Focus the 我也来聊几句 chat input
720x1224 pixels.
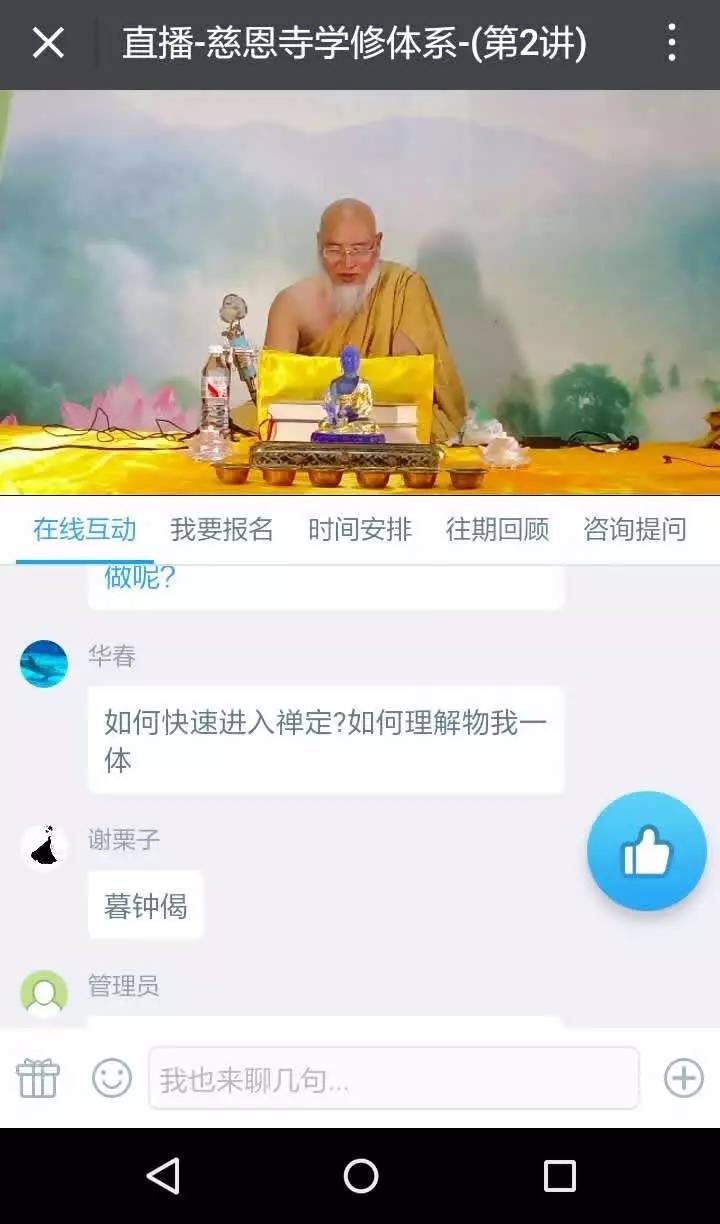point(393,1079)
